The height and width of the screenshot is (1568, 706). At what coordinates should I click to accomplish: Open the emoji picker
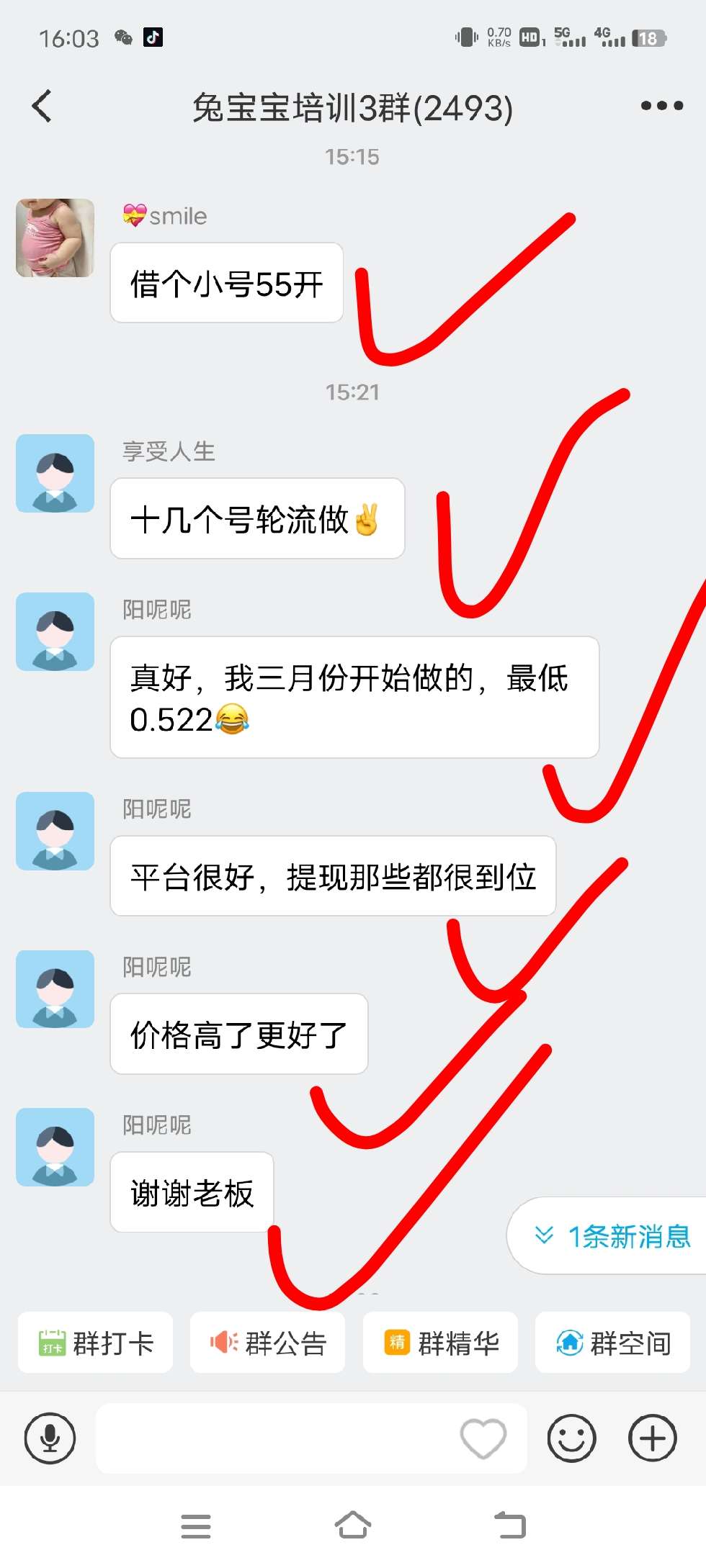coord(572,1438)
